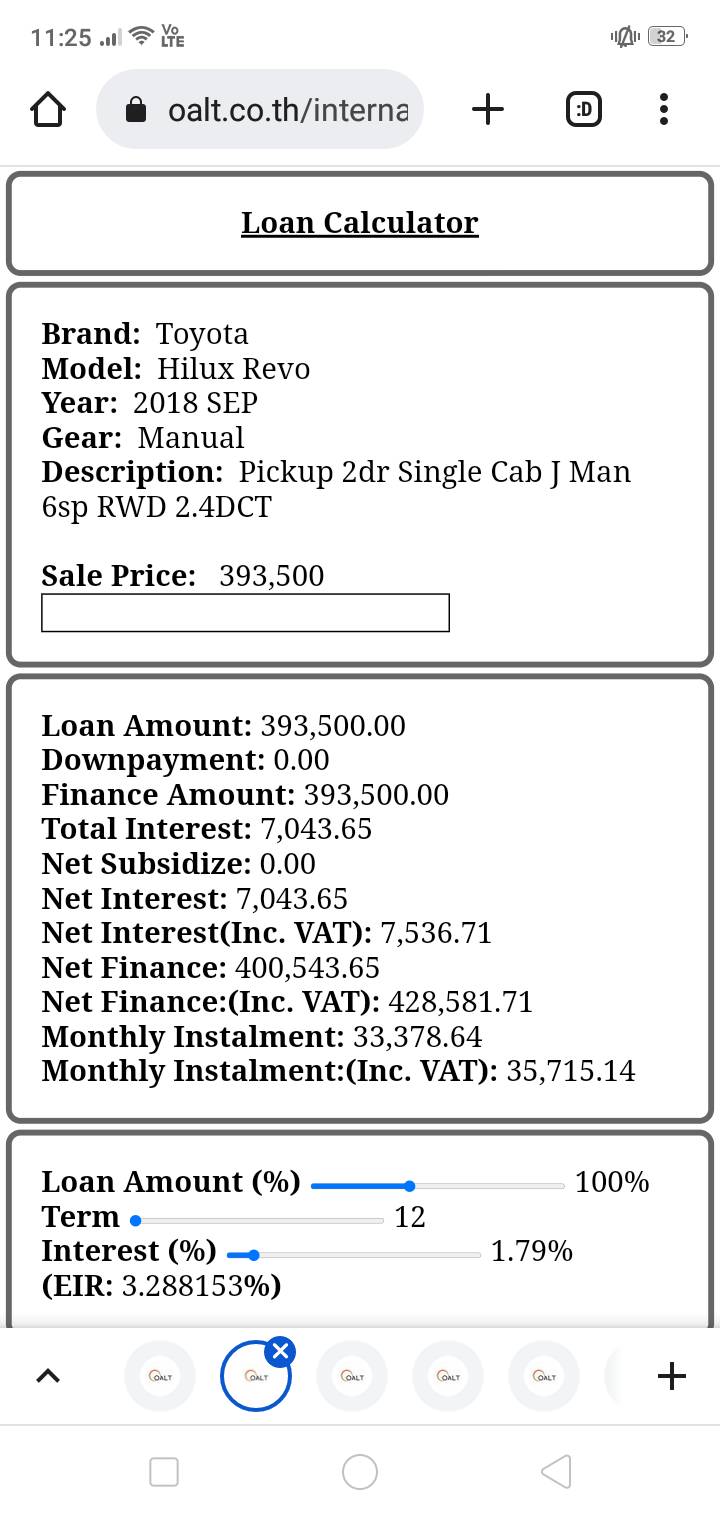Open the tab switcher

[x=584, y=109]
